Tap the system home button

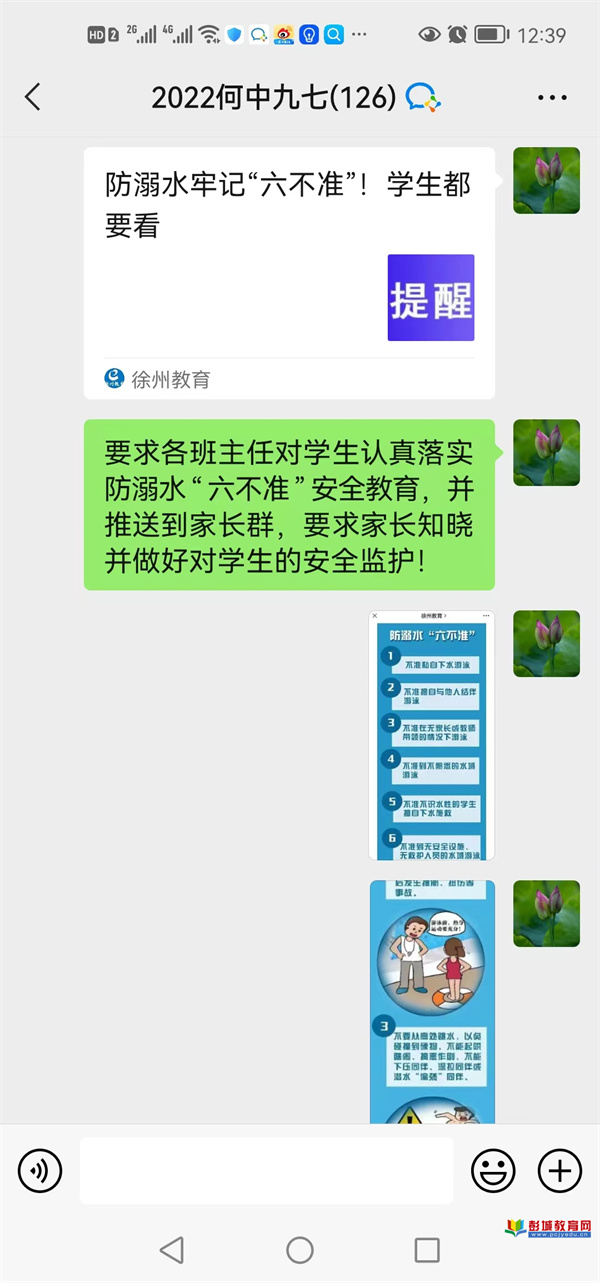[300, 1249]
